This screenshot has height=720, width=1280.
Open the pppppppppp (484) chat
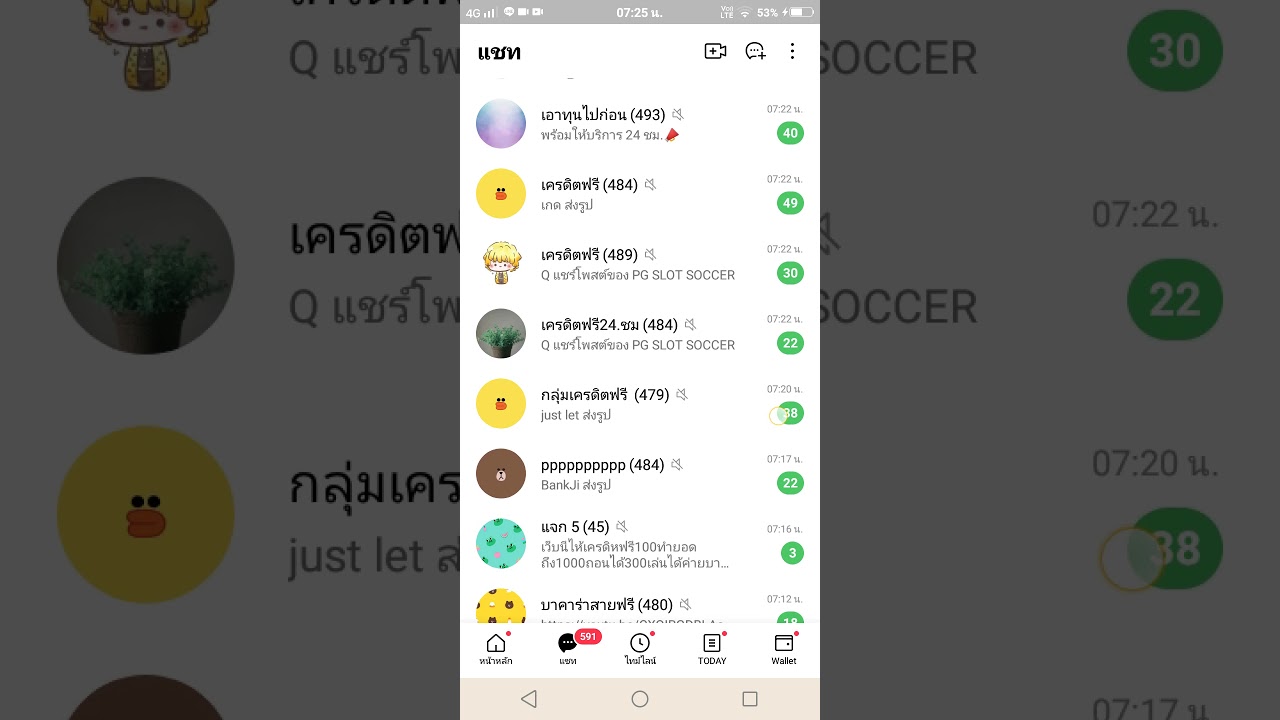tap(640, 474)
